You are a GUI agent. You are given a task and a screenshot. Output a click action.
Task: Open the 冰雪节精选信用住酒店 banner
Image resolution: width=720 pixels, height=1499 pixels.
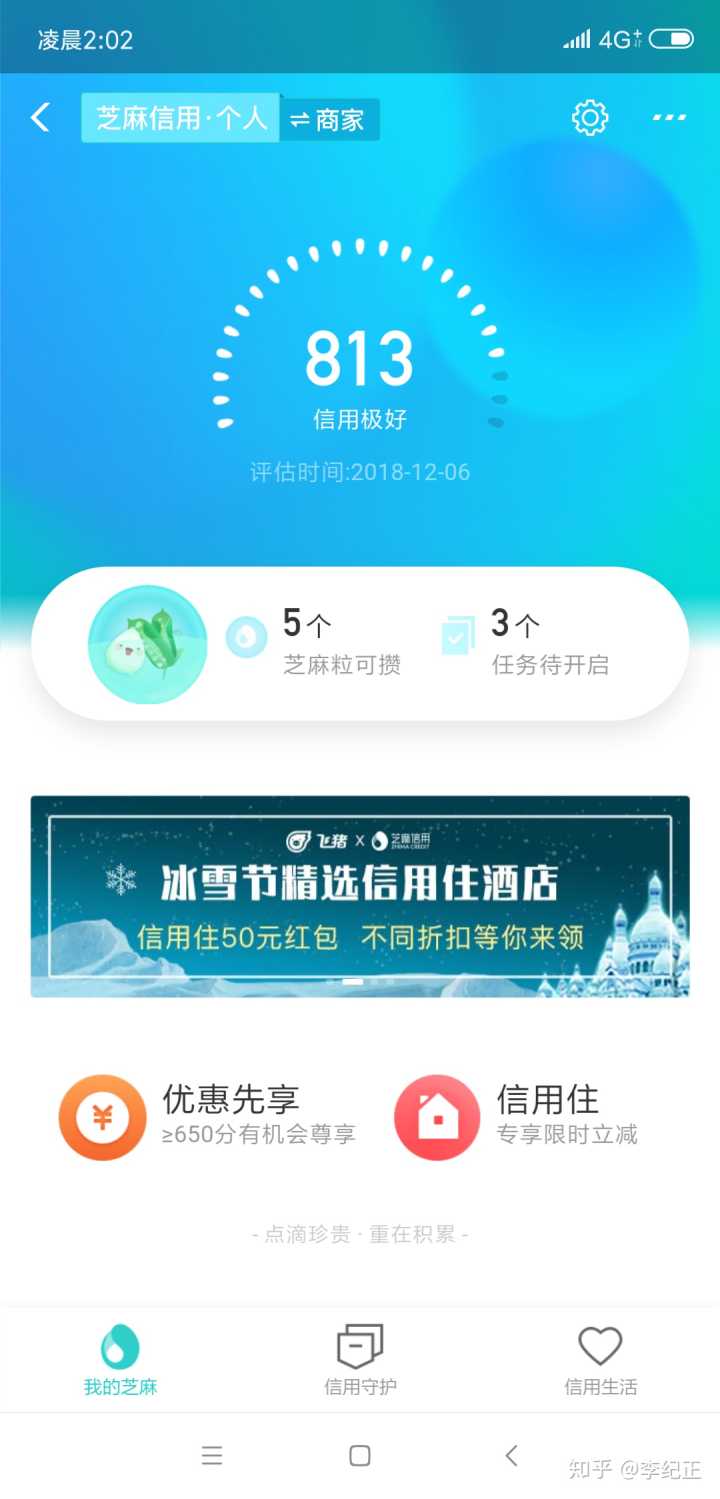pyautogui.click(x=360, y=896)
